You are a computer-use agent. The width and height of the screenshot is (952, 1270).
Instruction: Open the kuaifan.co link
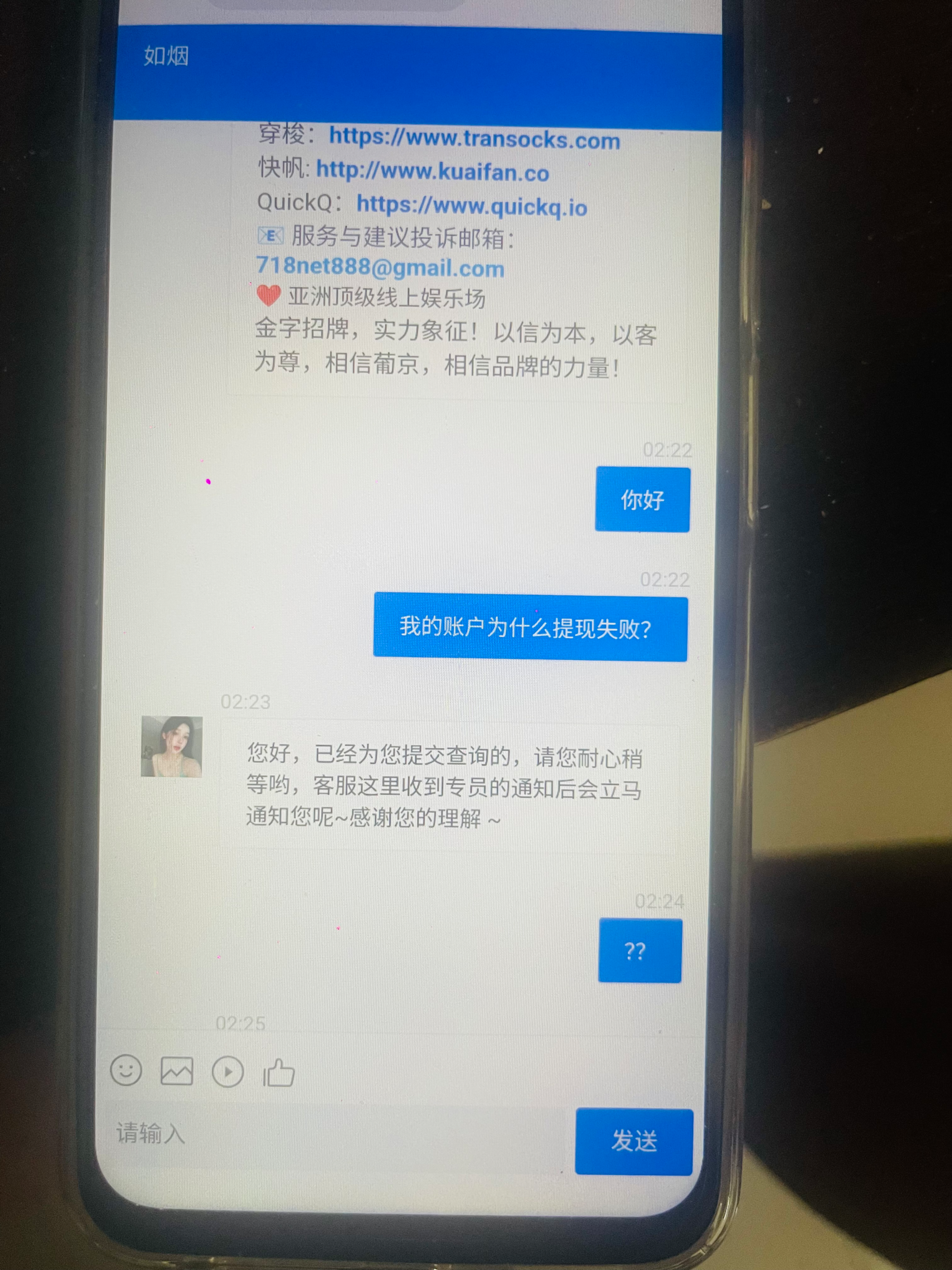(432, 171)
